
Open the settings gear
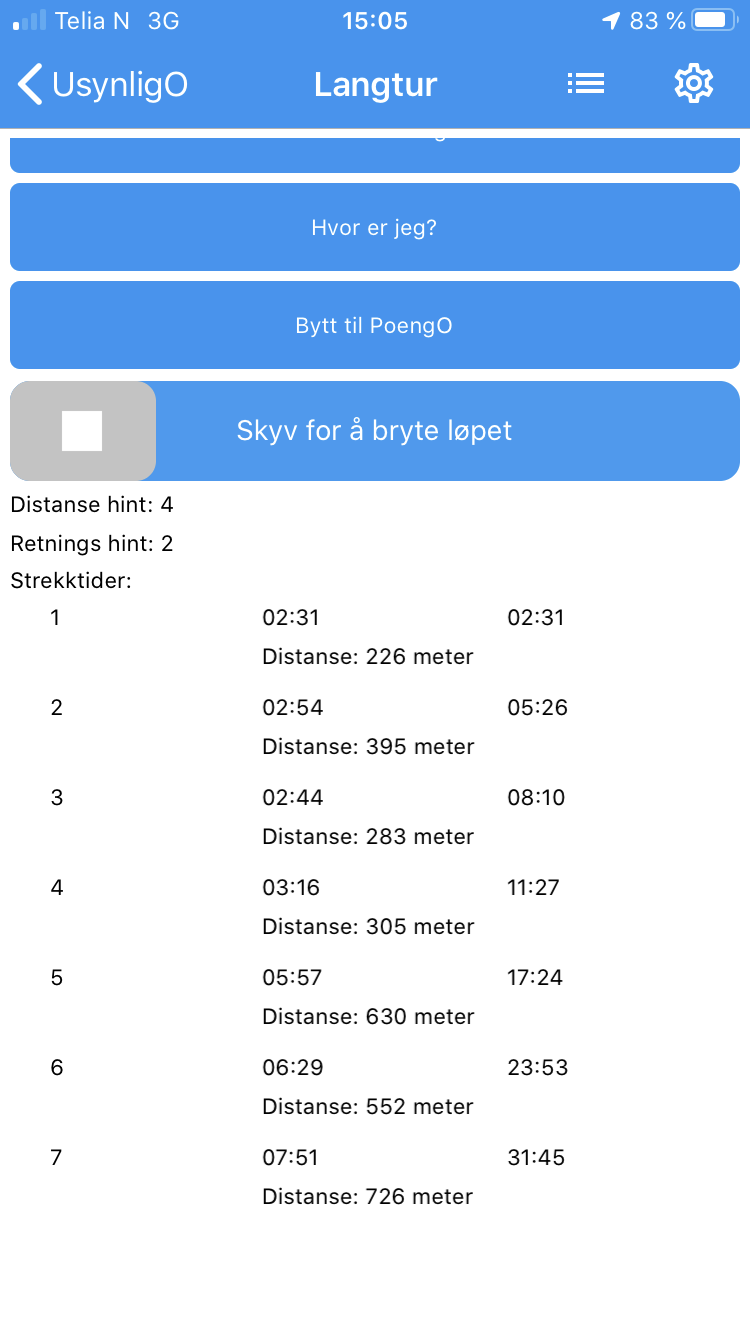(x=694, y=84)
